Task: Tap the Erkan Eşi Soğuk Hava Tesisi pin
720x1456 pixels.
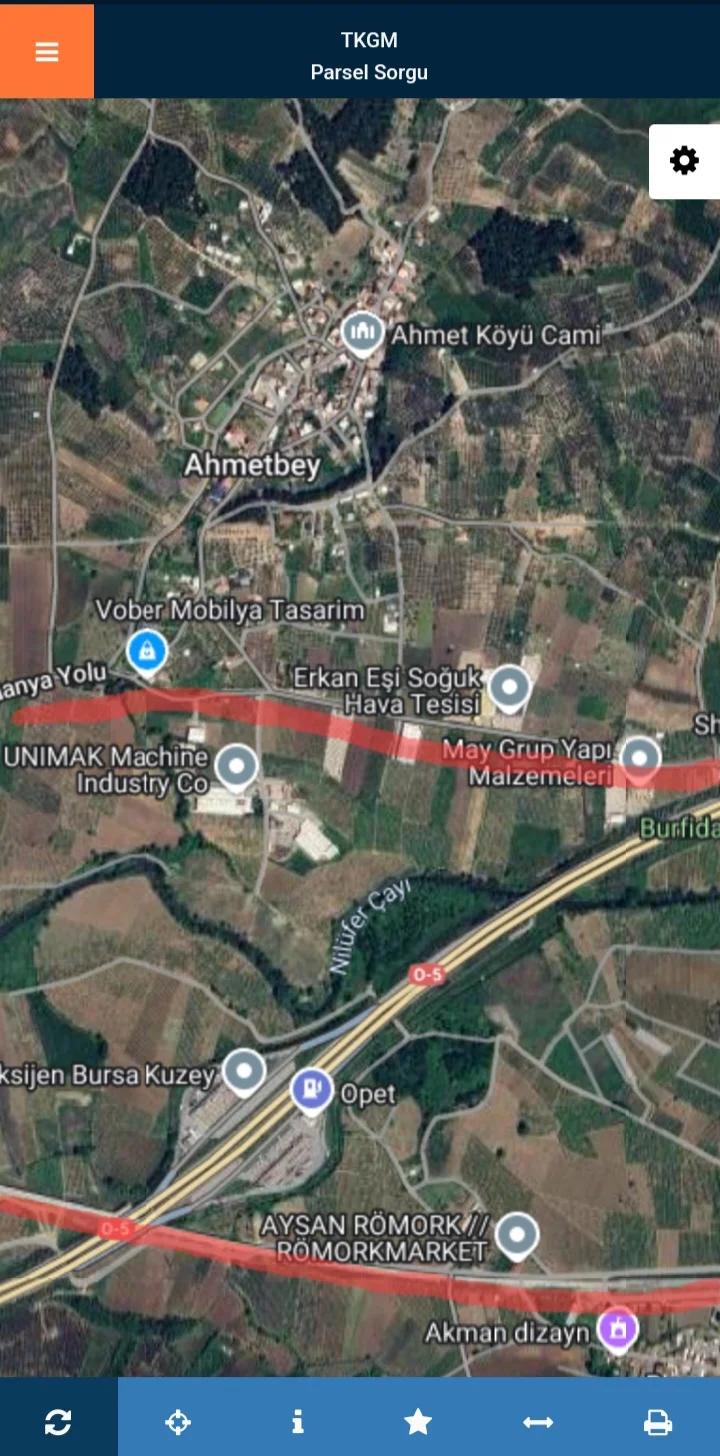Action: (x=510, y=687)
